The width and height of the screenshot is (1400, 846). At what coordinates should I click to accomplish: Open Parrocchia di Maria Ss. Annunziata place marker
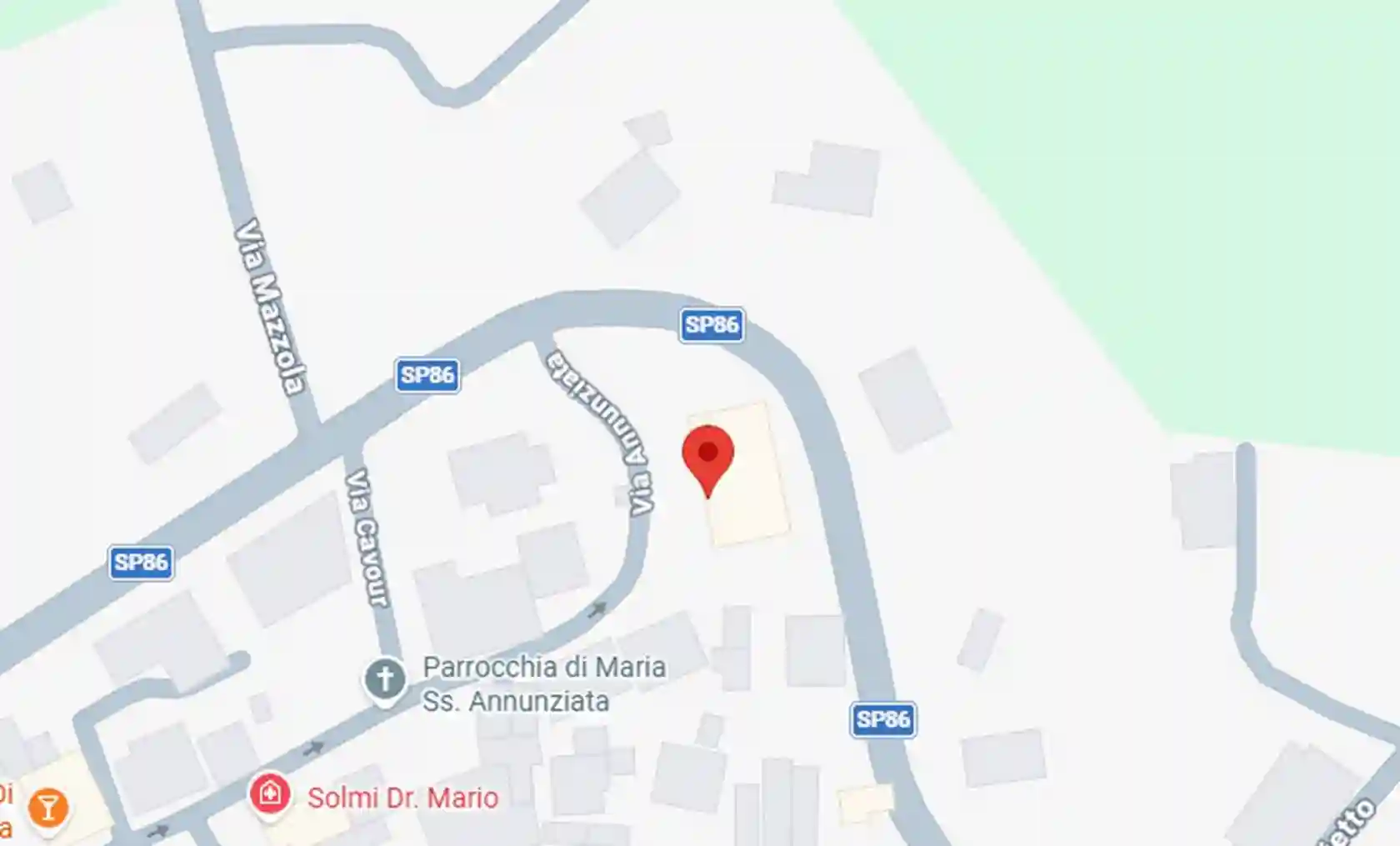[385, 679]
